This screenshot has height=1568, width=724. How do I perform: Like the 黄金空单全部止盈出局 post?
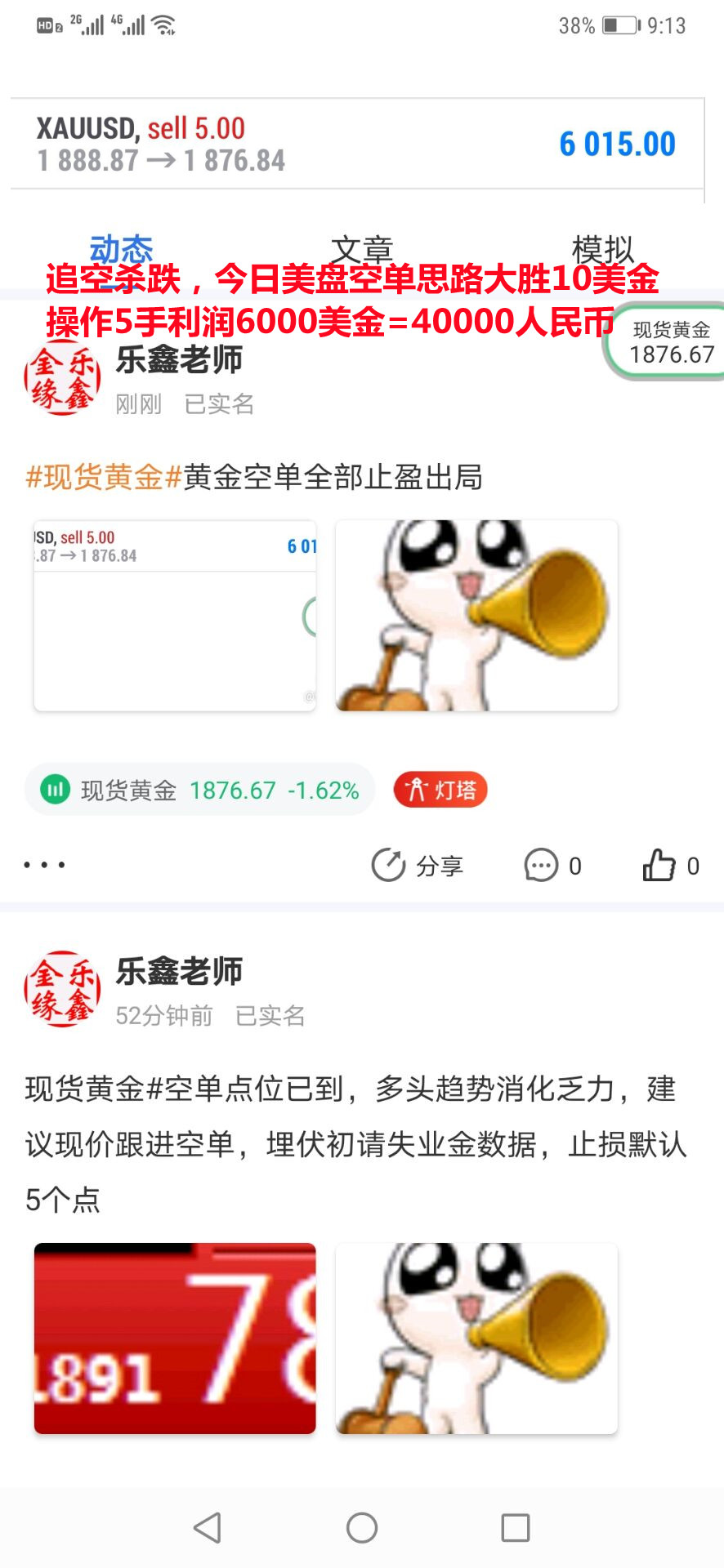click(x=670, y=866)
